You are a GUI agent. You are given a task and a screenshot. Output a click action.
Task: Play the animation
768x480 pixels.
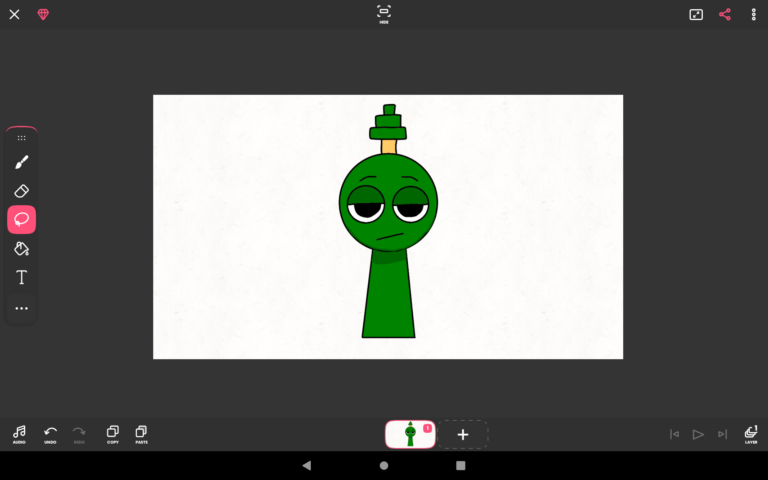[x=698, y=434]
